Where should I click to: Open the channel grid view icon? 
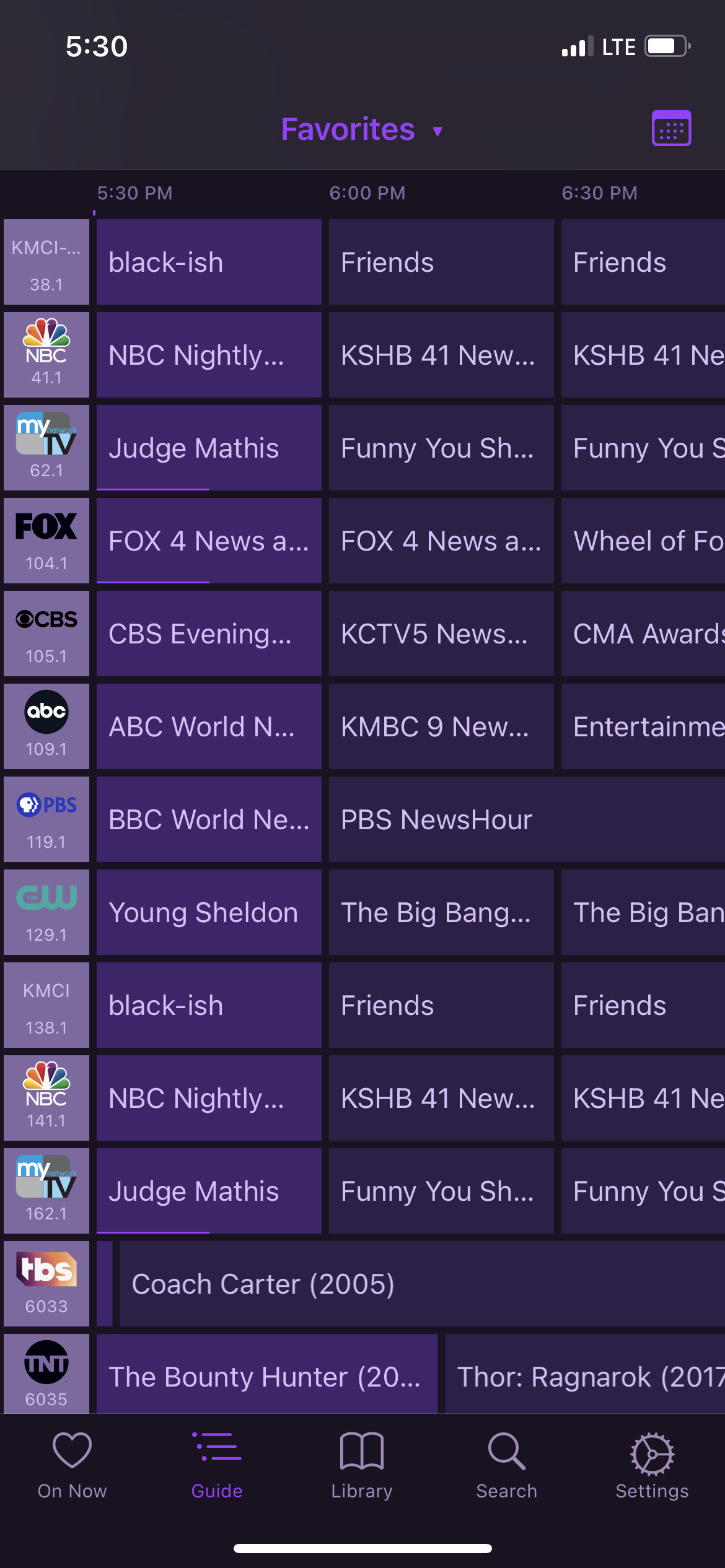[x=672, y=128]
